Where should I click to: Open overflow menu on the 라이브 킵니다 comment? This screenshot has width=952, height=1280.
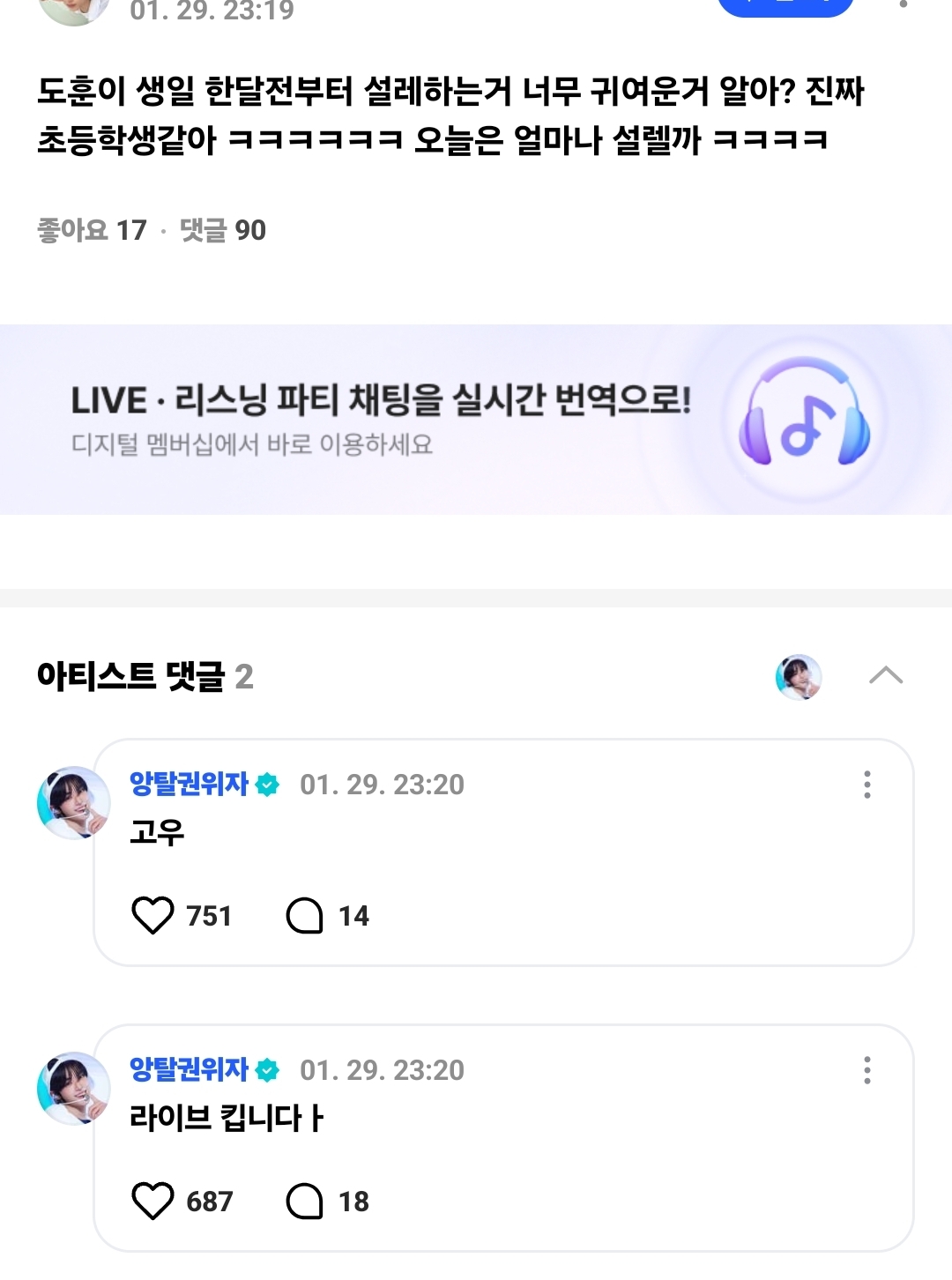(867, 1070)
